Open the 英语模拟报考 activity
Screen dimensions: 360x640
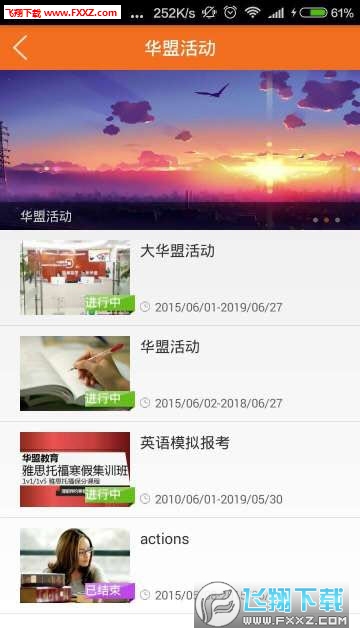pos(180,469)
